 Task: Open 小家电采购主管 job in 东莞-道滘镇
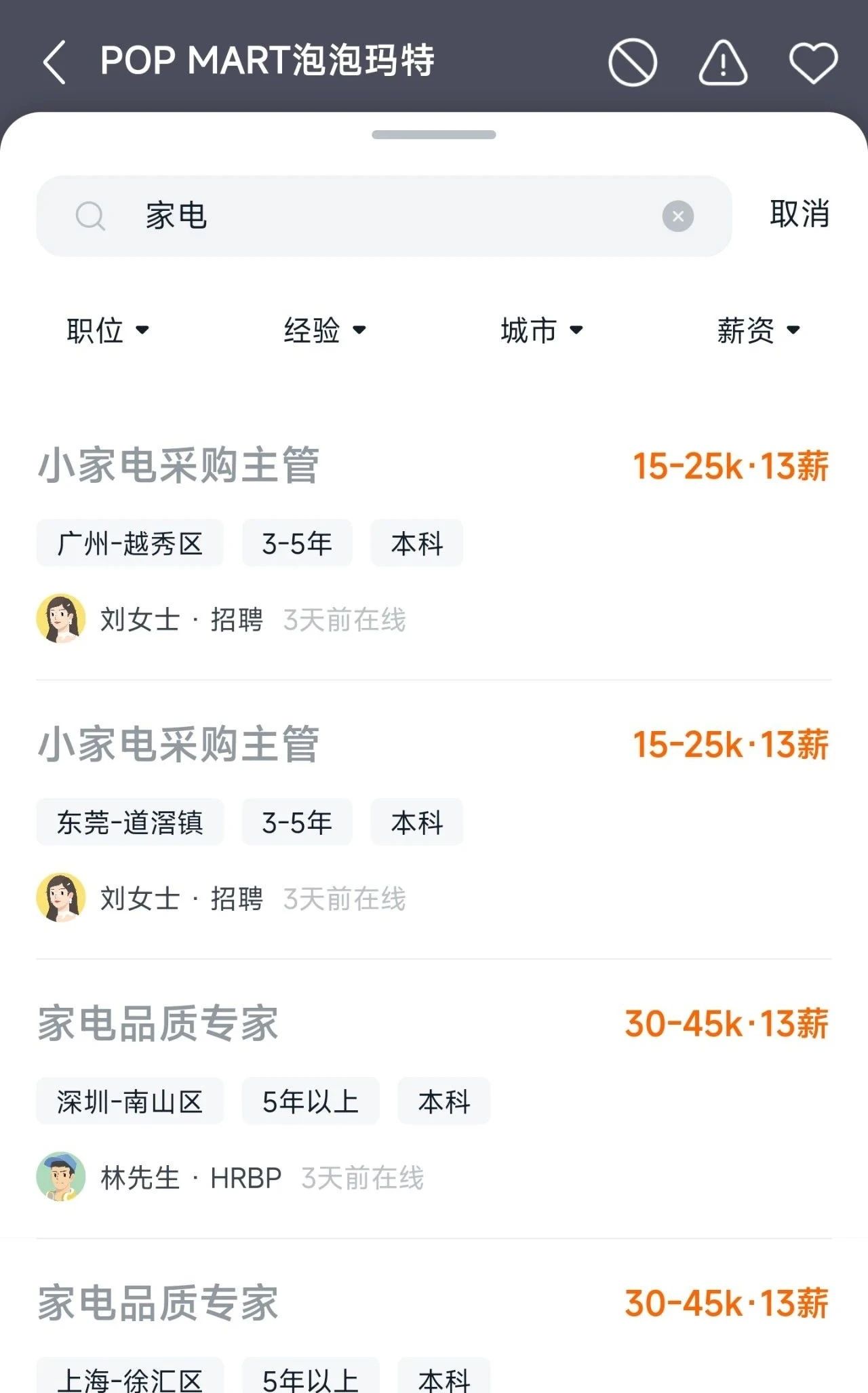178,744
